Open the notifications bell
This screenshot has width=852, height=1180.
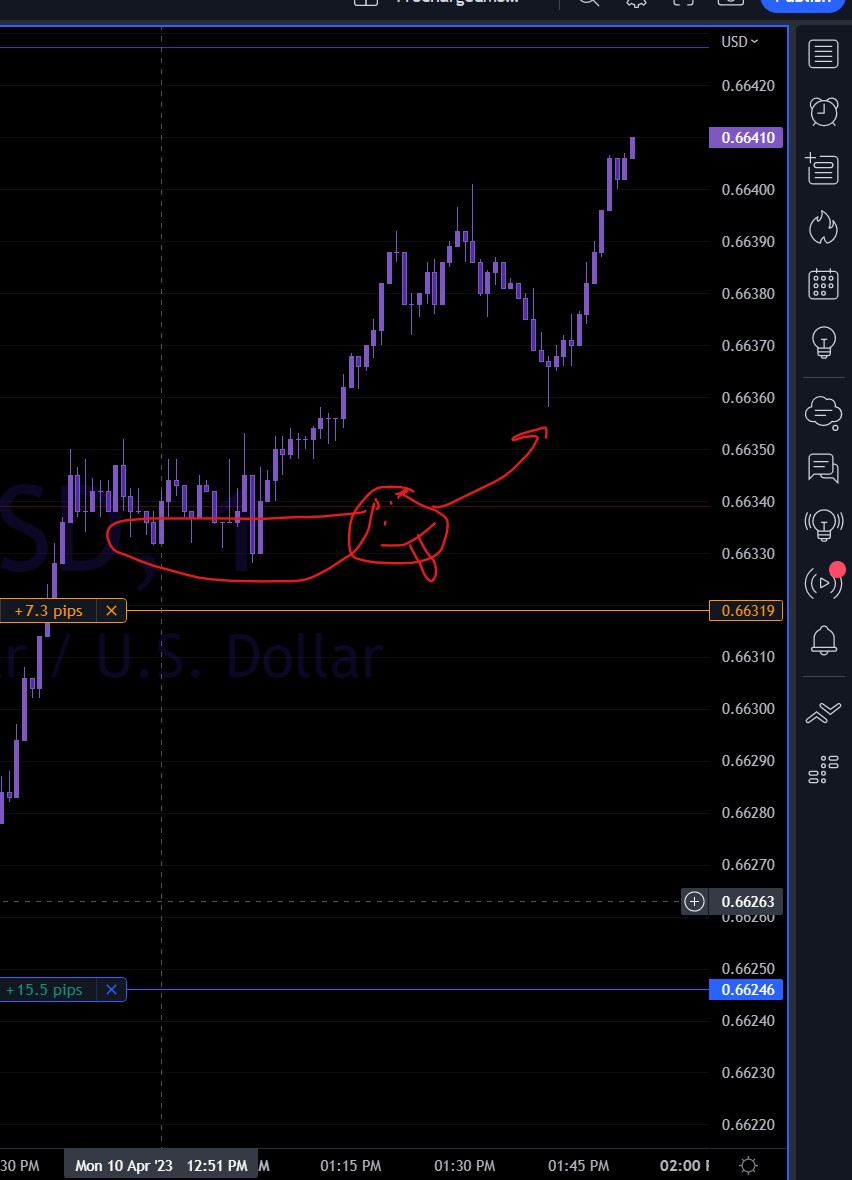pos(823,640)
